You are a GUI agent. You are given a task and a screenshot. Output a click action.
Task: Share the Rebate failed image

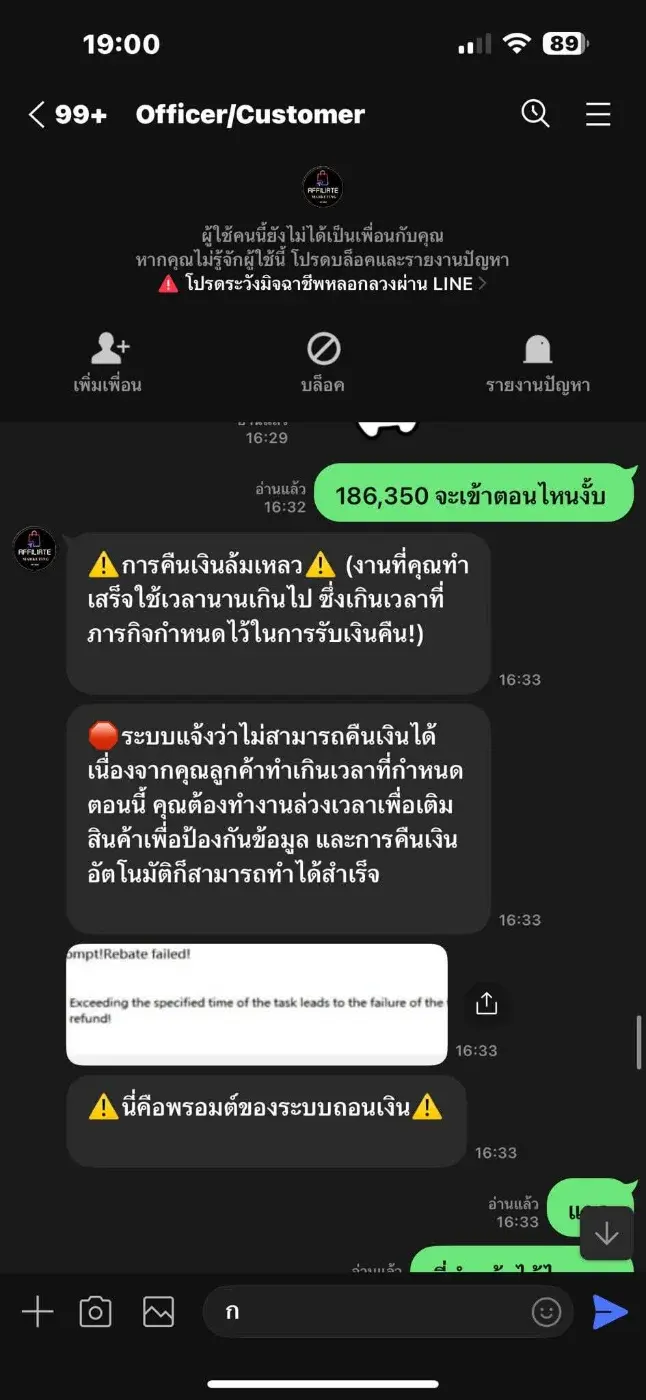[487, 1004]
